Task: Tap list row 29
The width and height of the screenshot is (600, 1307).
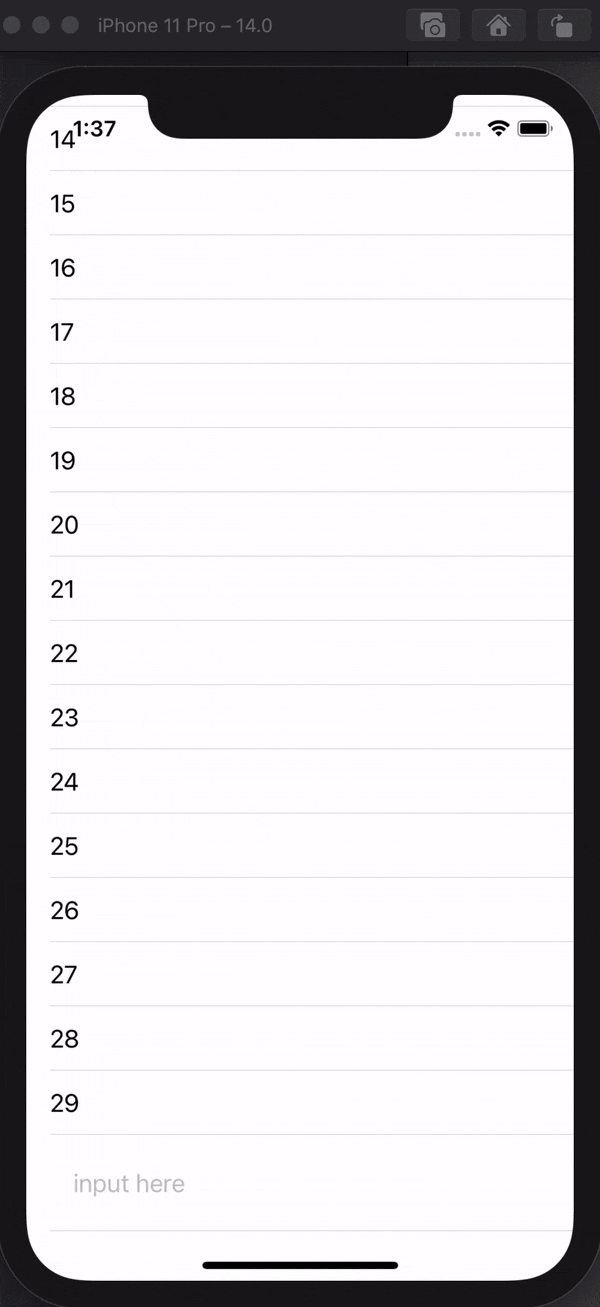Action: (x=300, y=1103)
